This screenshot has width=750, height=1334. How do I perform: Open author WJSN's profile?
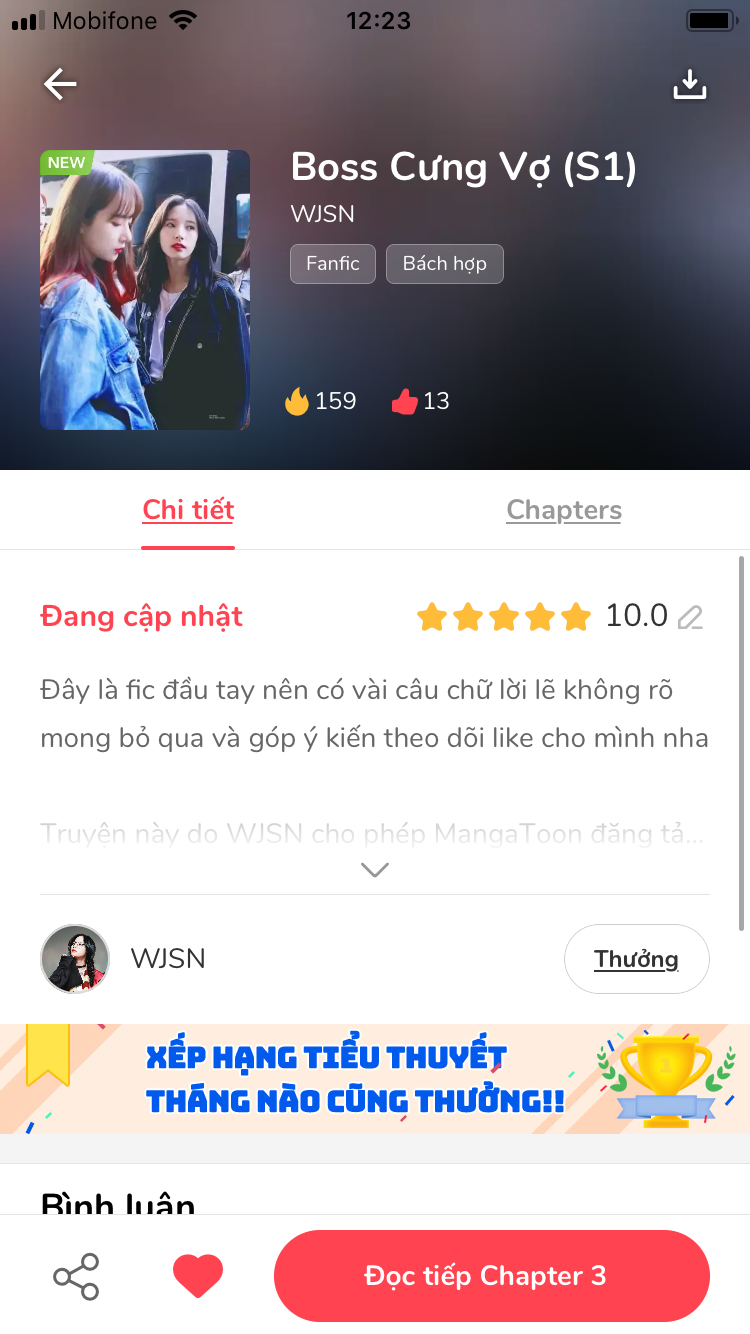[x=75, y=958]
